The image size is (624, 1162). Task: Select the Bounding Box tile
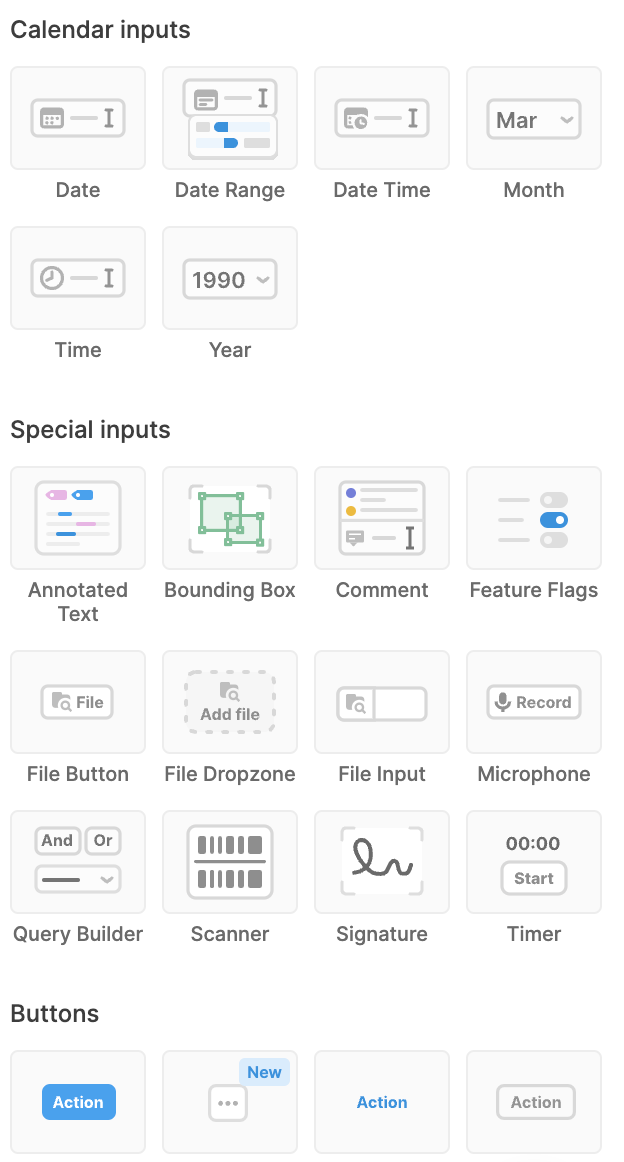coord(230,518)
